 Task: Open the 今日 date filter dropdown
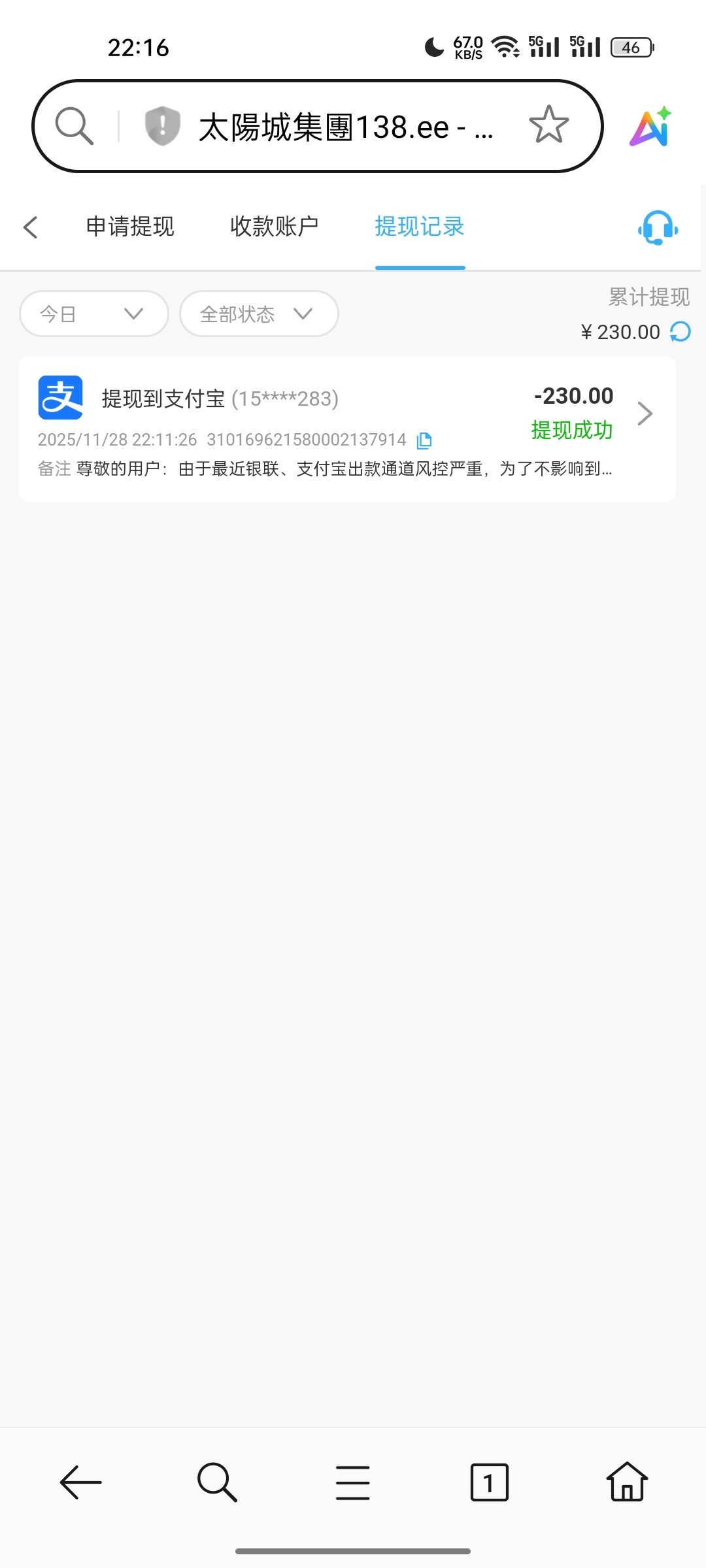click(x=93, y=314)
